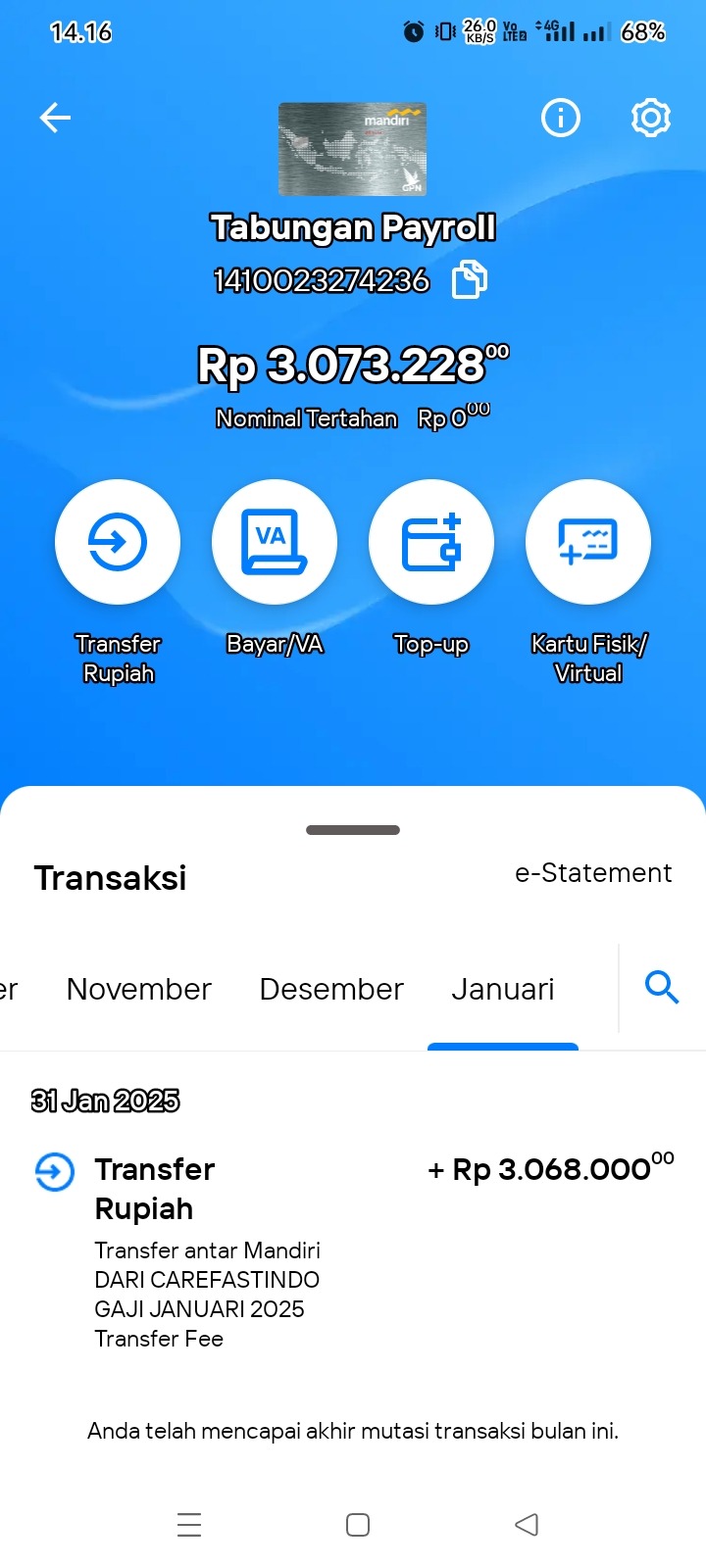Open recent apps from the navigation bar
The height and width of the screenshot is (1568, 706).
tap(189, 1525)
